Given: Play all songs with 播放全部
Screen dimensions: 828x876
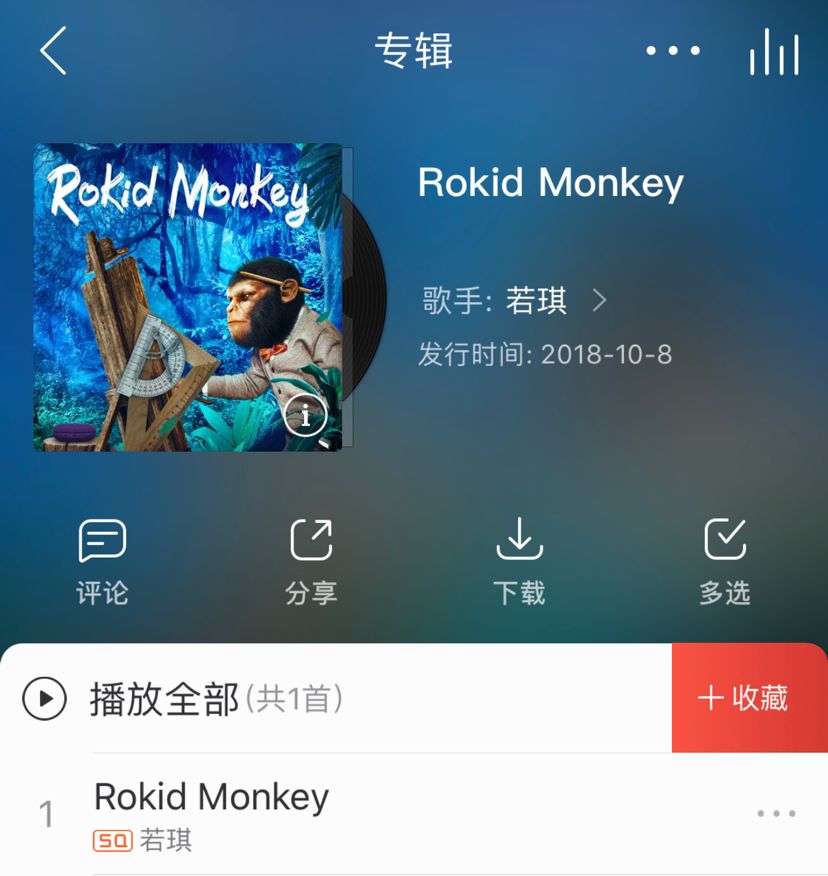Looking at the screenshot, I should 165,699.
